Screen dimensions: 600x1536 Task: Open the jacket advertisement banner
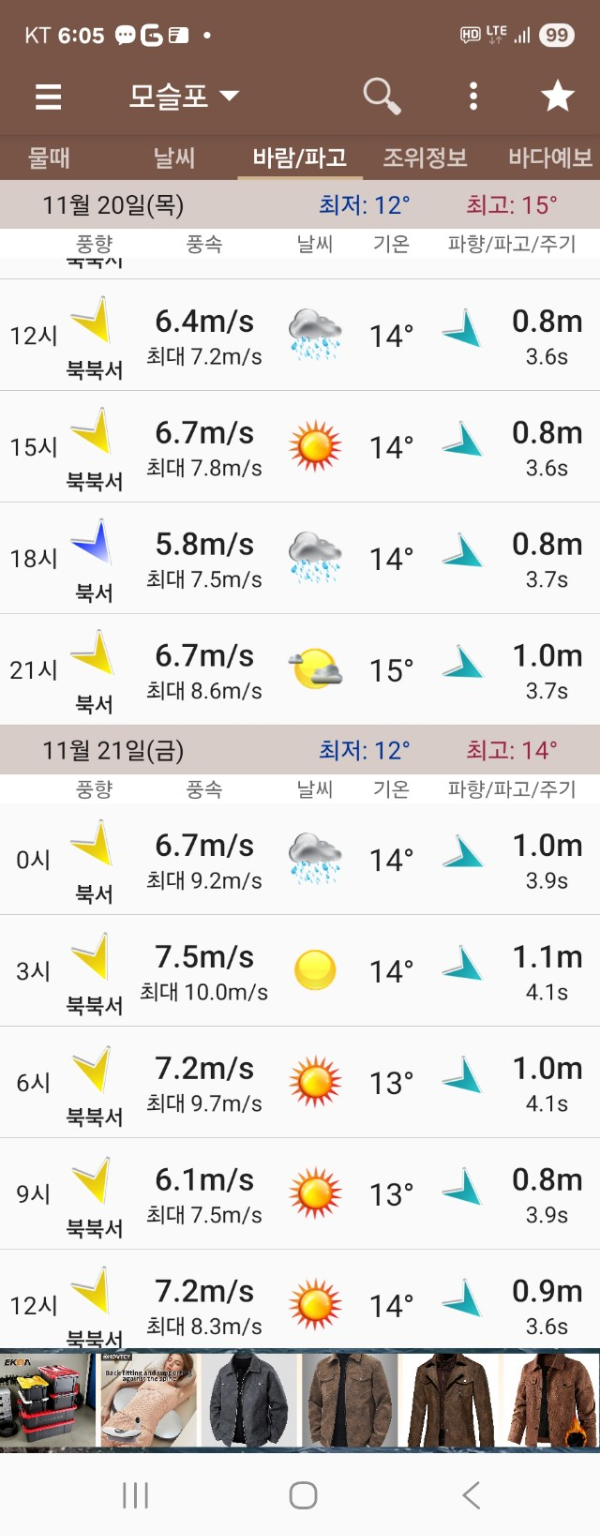[350, 1399]
